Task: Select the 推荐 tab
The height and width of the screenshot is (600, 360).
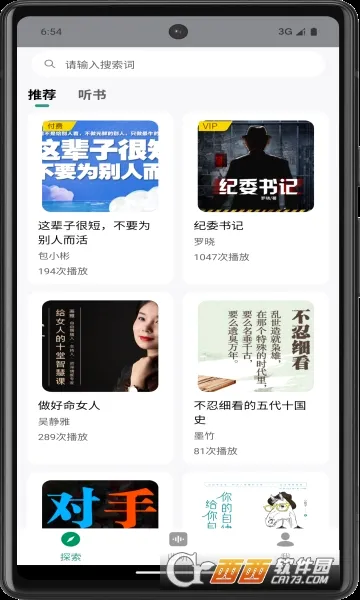Action: click(42, 95)
